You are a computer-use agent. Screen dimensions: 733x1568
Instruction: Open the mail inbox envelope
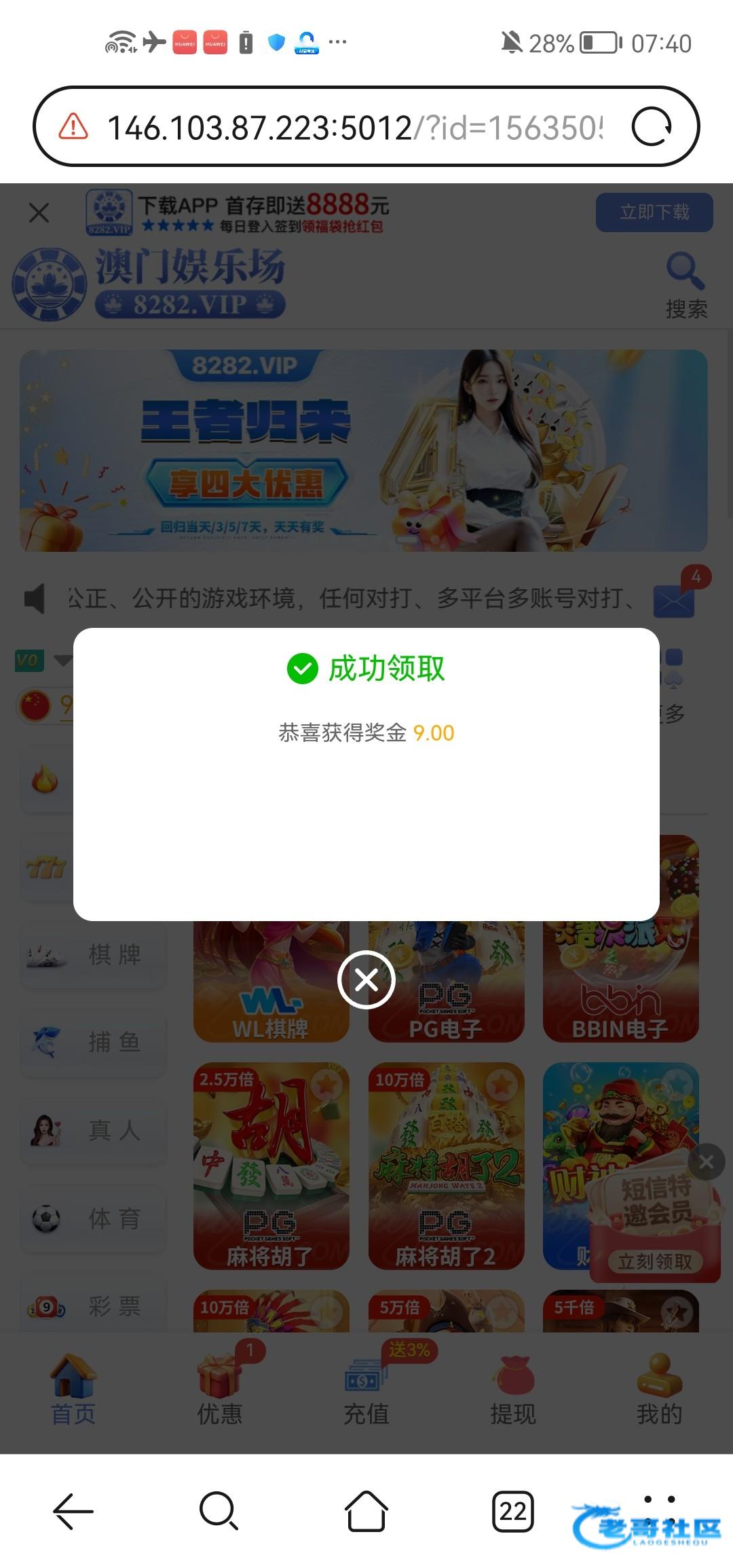[x=673, y=600]
